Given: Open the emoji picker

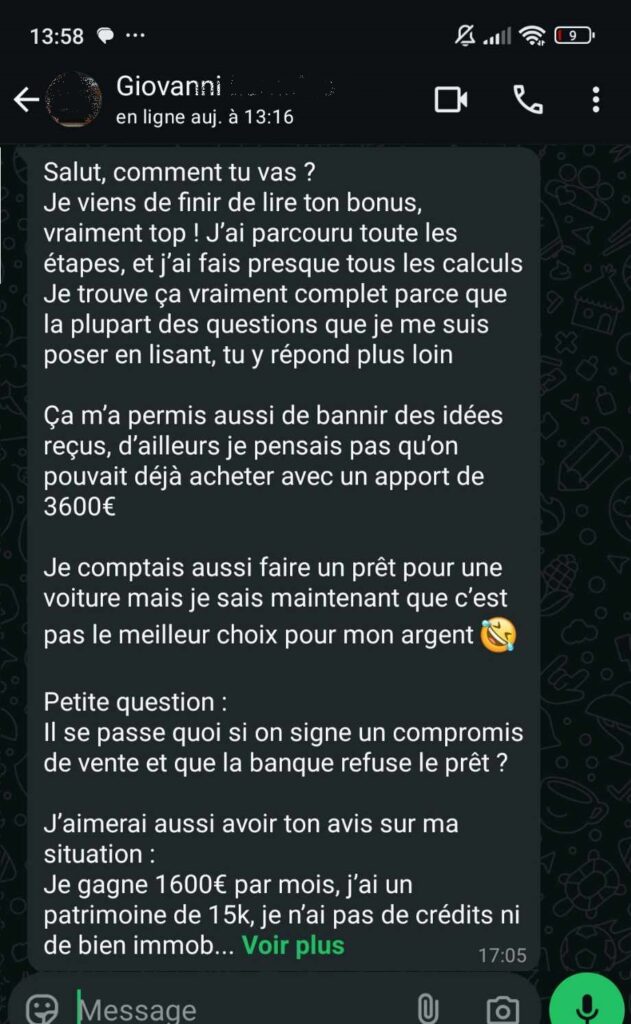Looking at the screenshot, I should 42,1008.
